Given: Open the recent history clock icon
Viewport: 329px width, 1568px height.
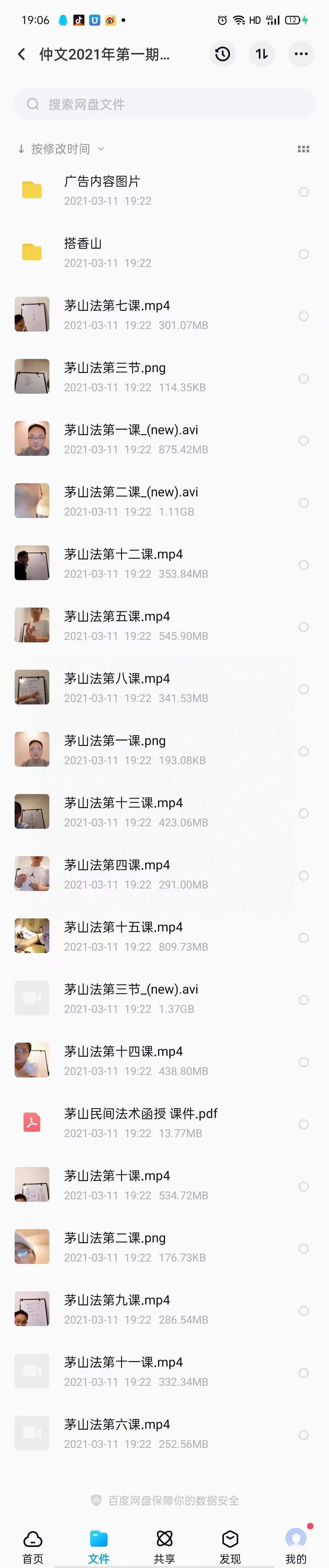Looking at the screenshot, I should pos(223,54).
